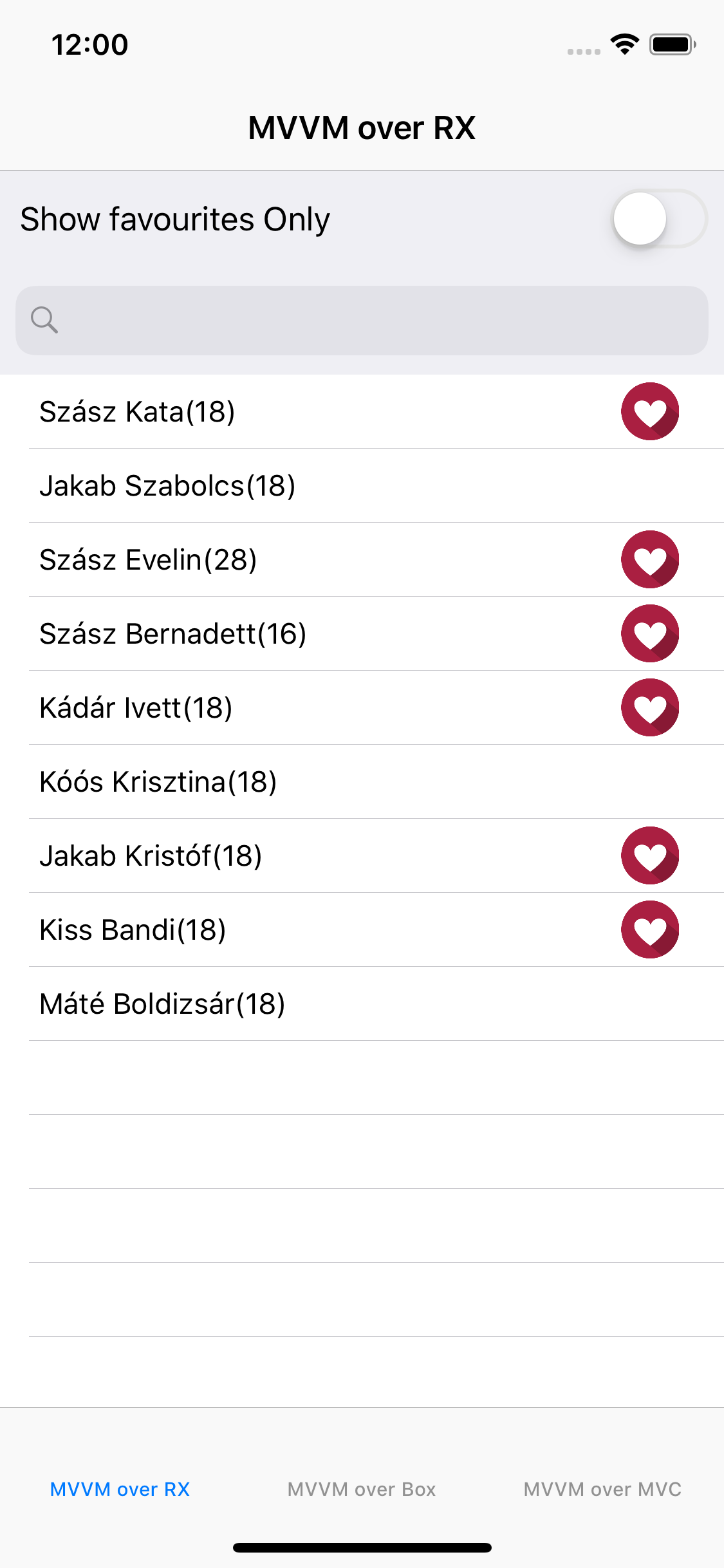Tap the heart icon next to Szász Evelin
Screen dimensions: 724x1568
(x=650, y=559)
